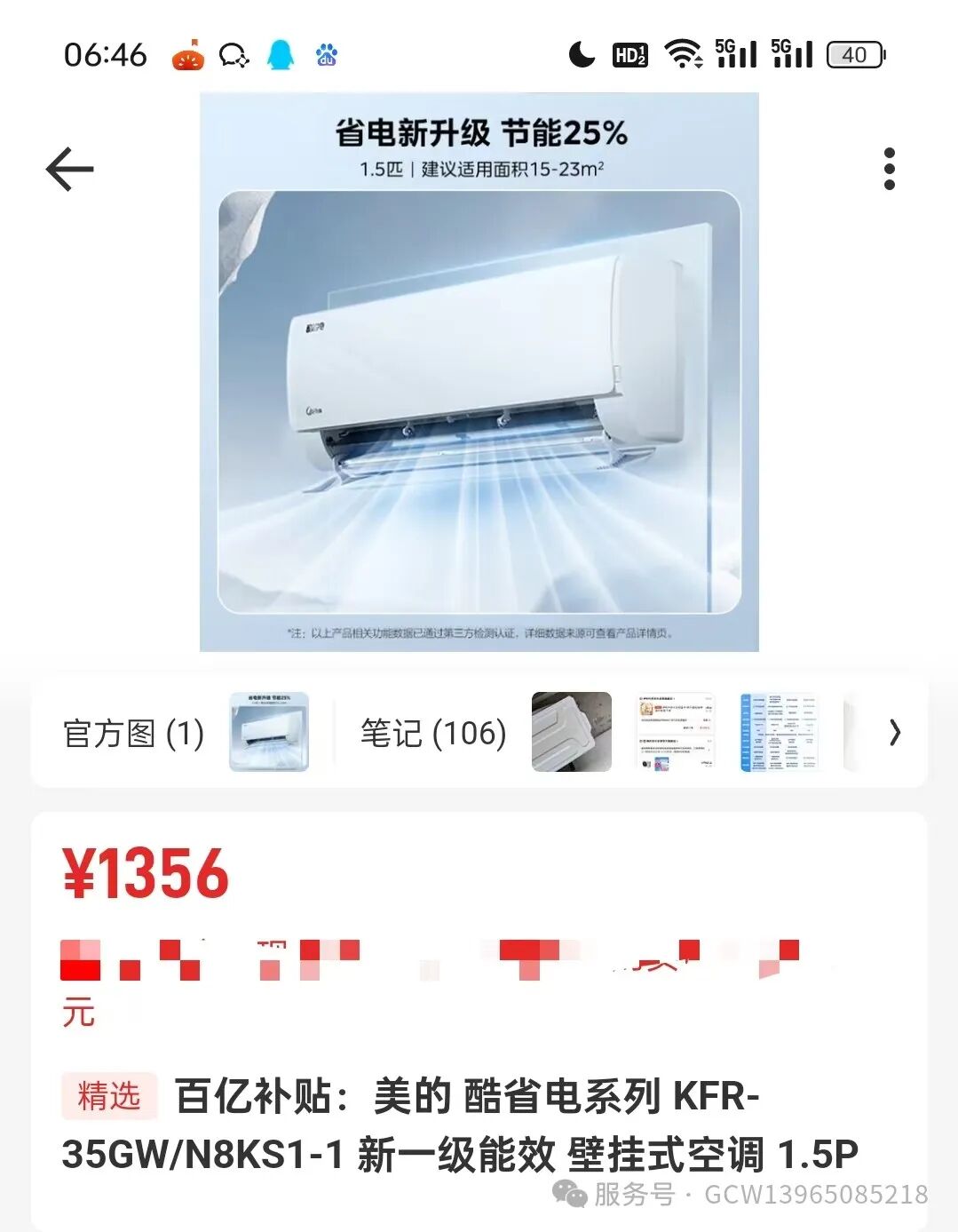Open the third note spec-table thumbnail
This screenshot has width=958, height=1232.
[x=778, y=732]
